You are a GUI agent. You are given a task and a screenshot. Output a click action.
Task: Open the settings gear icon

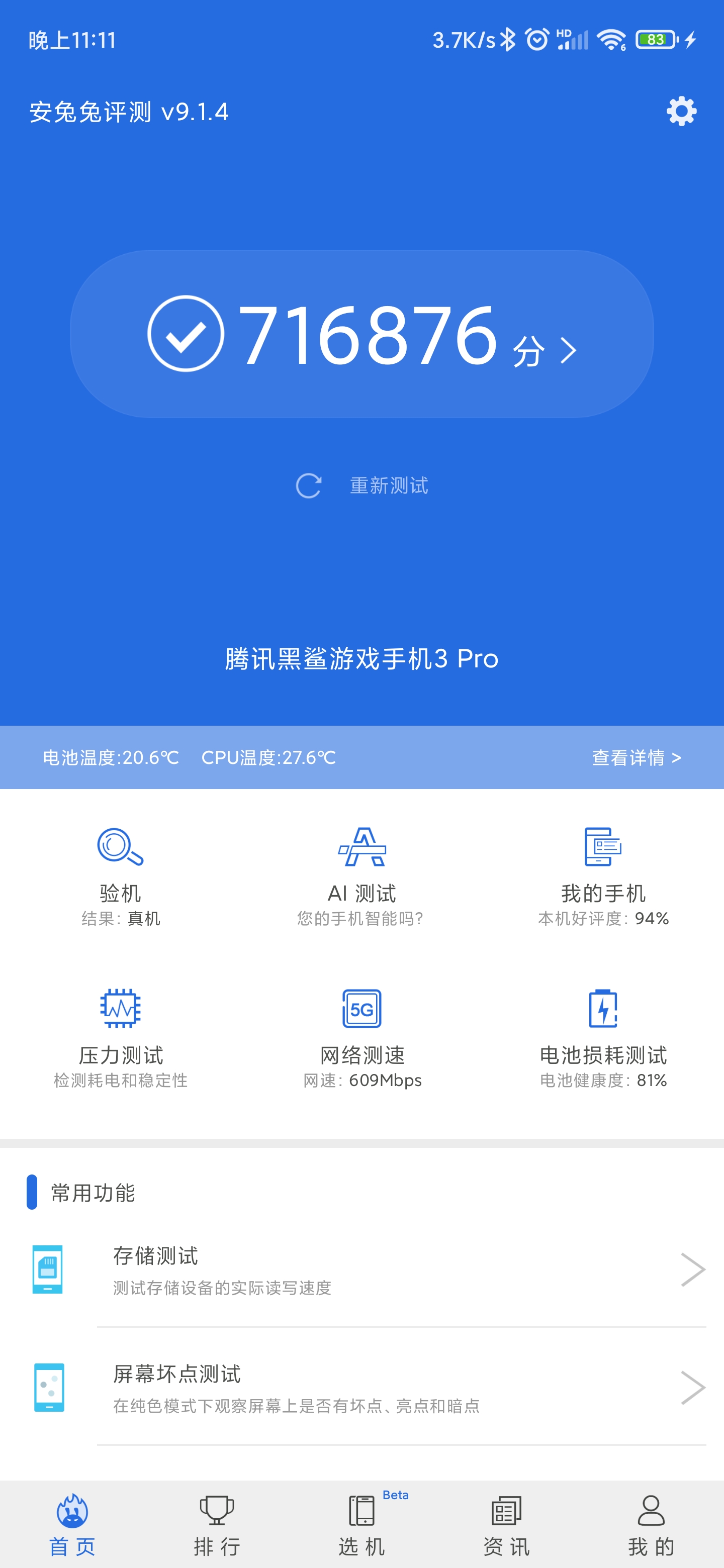(681, 112)
